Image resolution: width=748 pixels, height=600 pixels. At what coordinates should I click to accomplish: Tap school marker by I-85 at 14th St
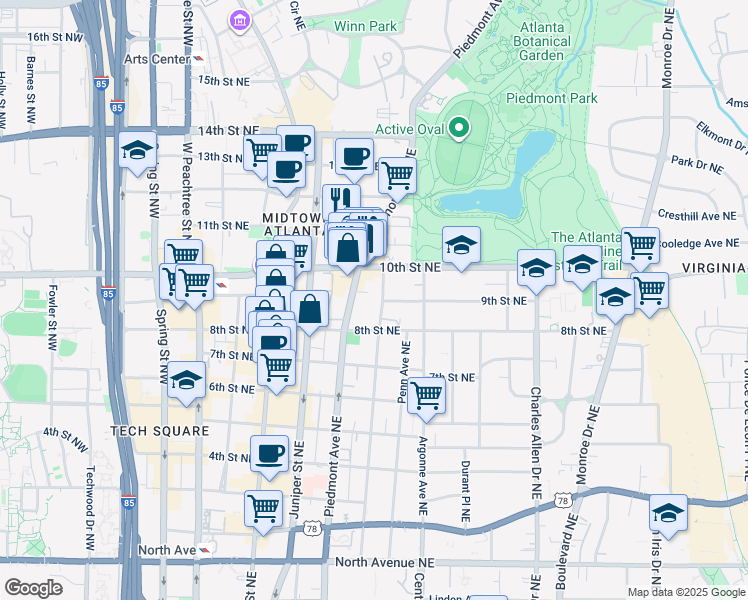(x=137, y=153)
